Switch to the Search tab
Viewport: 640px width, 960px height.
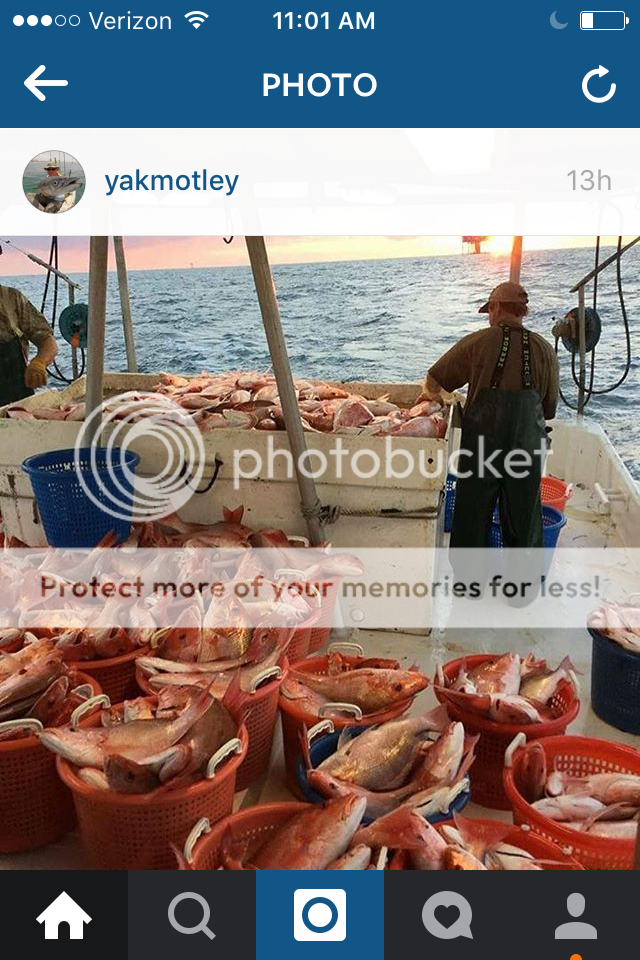tap(192, 914)
